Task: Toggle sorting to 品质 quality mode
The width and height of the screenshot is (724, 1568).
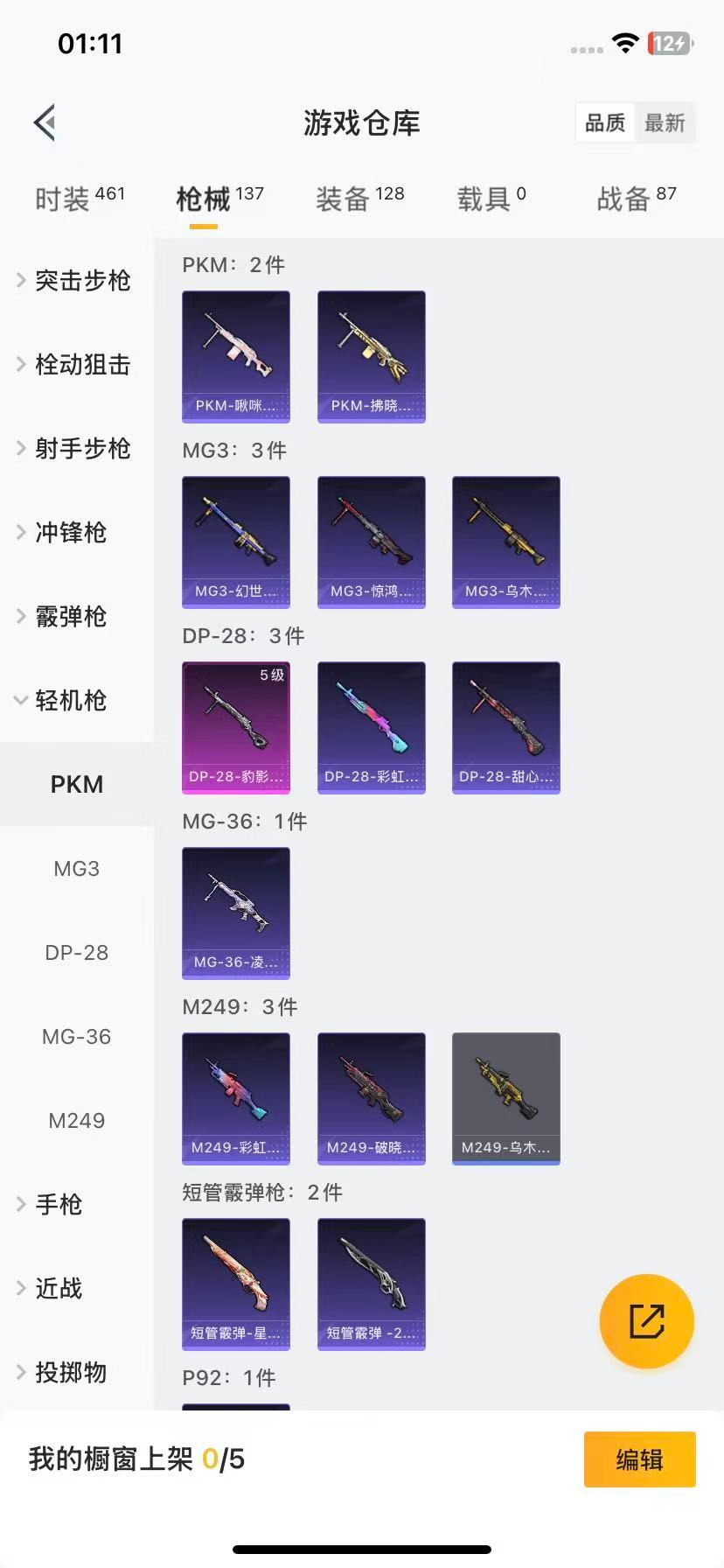Action: point(604,122)
